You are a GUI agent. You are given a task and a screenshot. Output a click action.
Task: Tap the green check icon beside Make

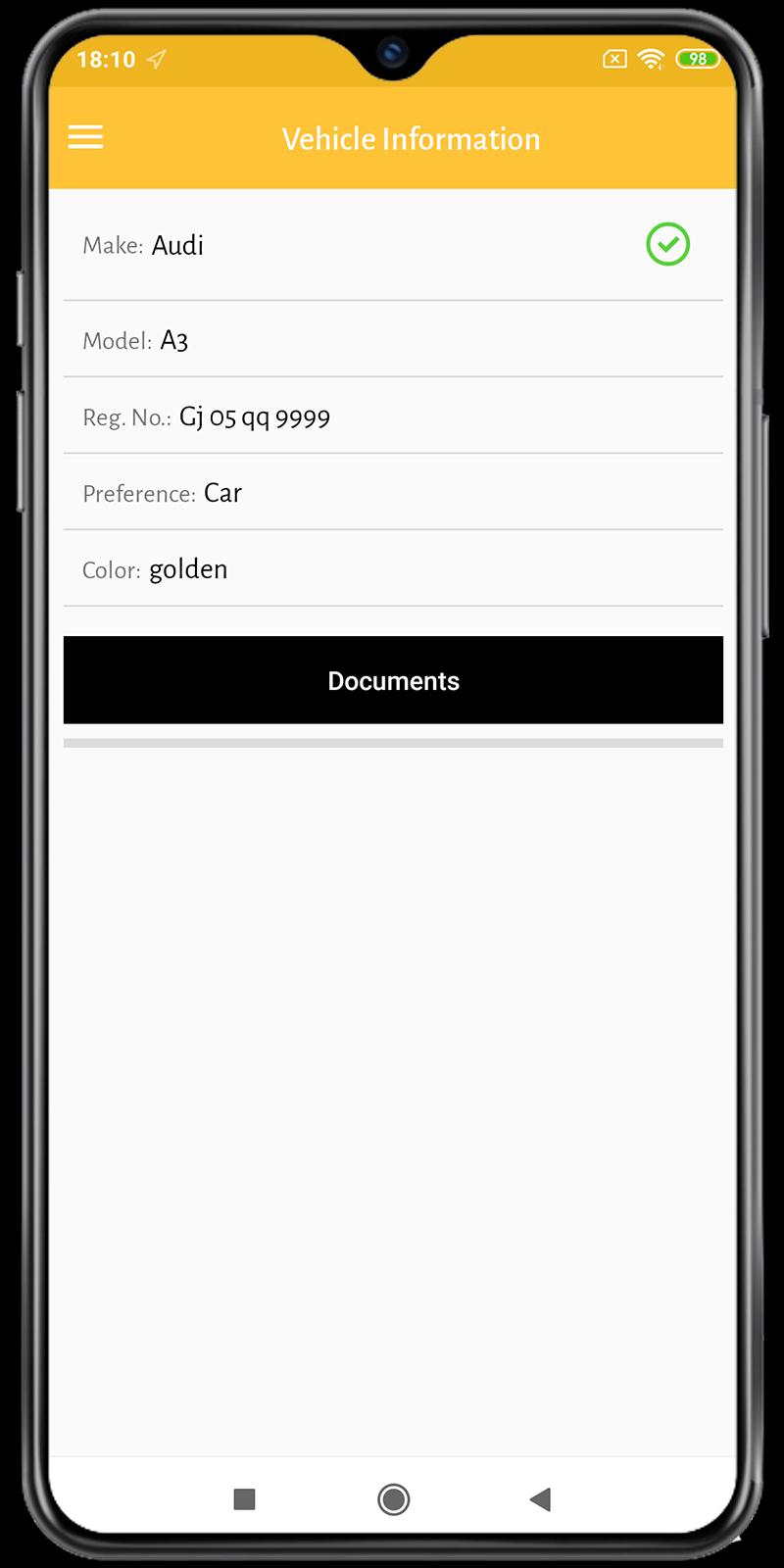667,244
